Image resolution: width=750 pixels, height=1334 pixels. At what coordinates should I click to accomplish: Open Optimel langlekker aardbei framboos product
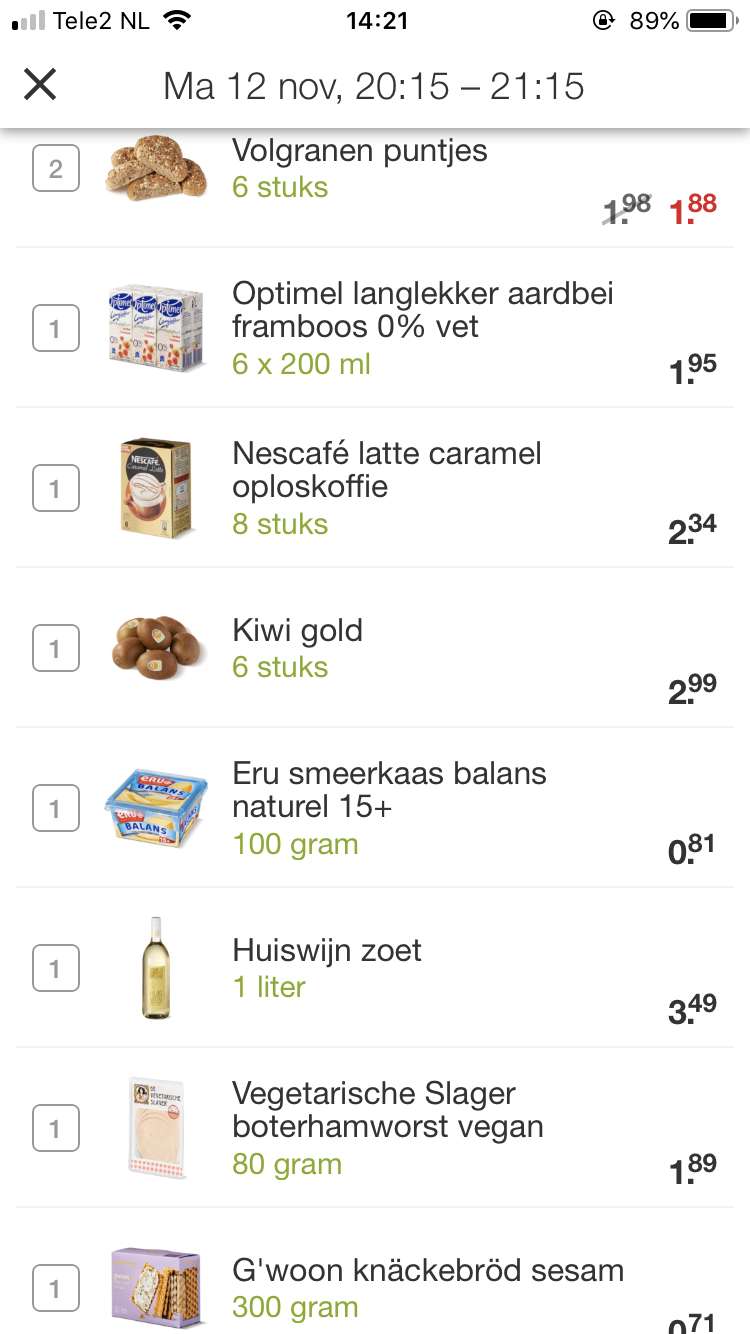(x=375, y=328)
